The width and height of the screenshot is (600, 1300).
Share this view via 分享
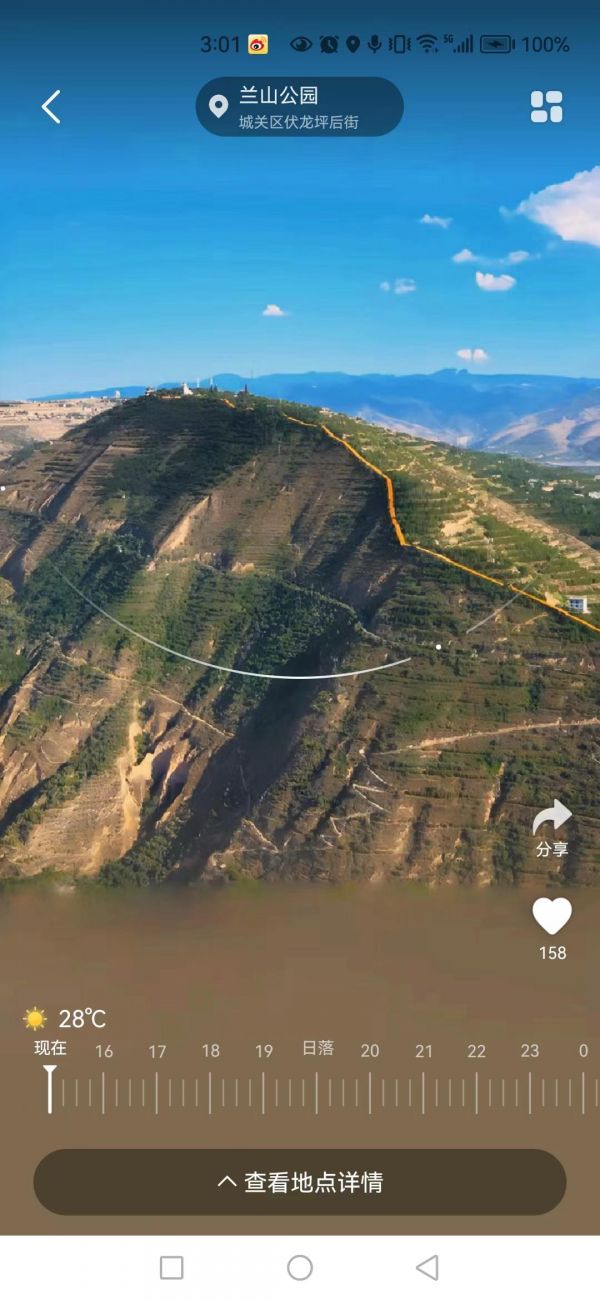tap(552, 828)
